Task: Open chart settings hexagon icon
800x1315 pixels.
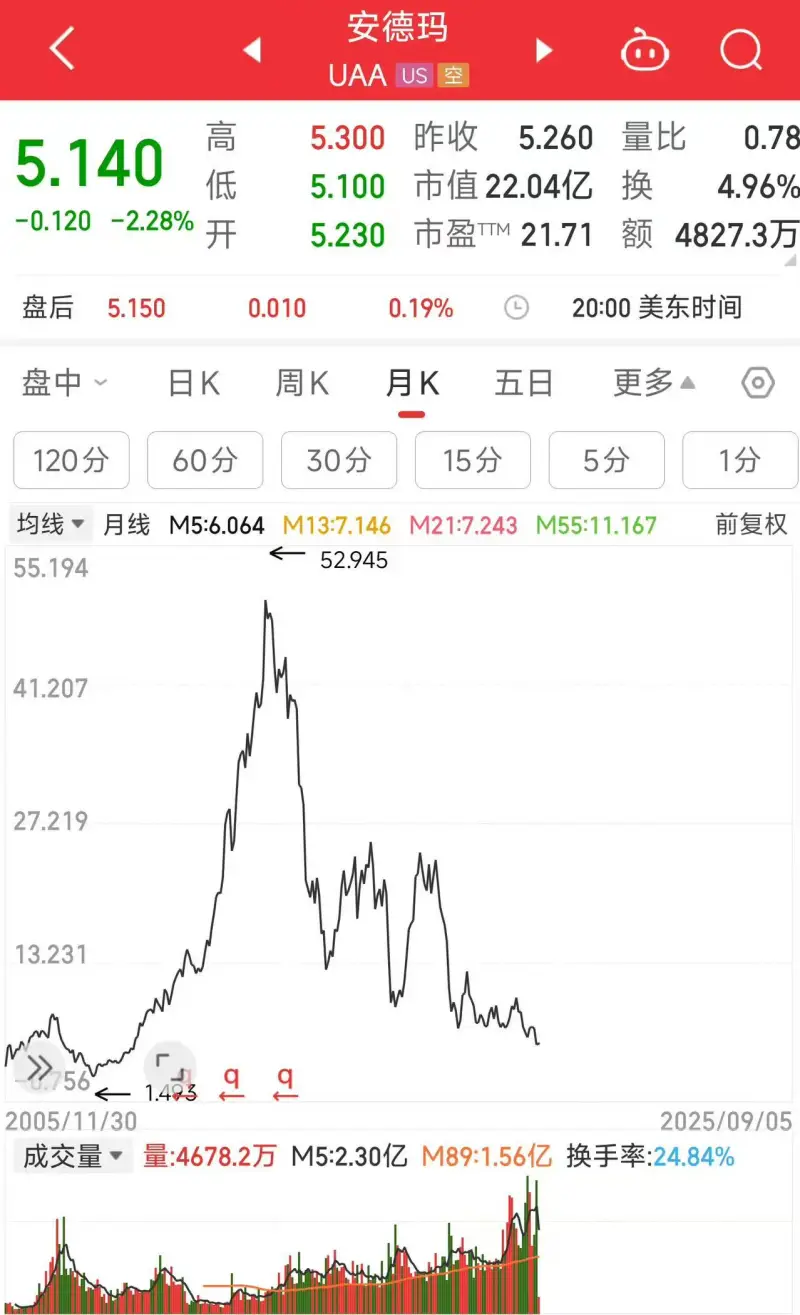Action: click(x=758, y=383)
